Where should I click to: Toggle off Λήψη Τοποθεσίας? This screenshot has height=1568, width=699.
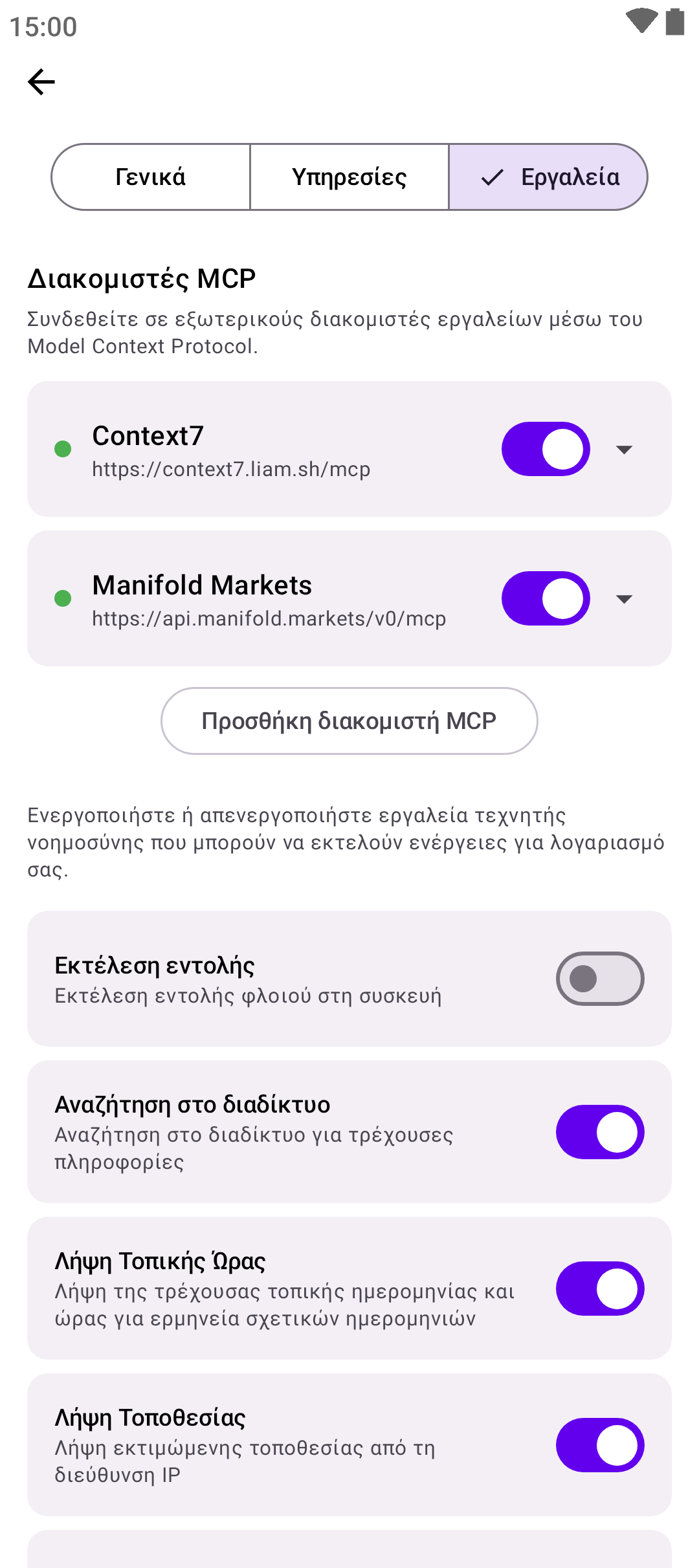600,1445
